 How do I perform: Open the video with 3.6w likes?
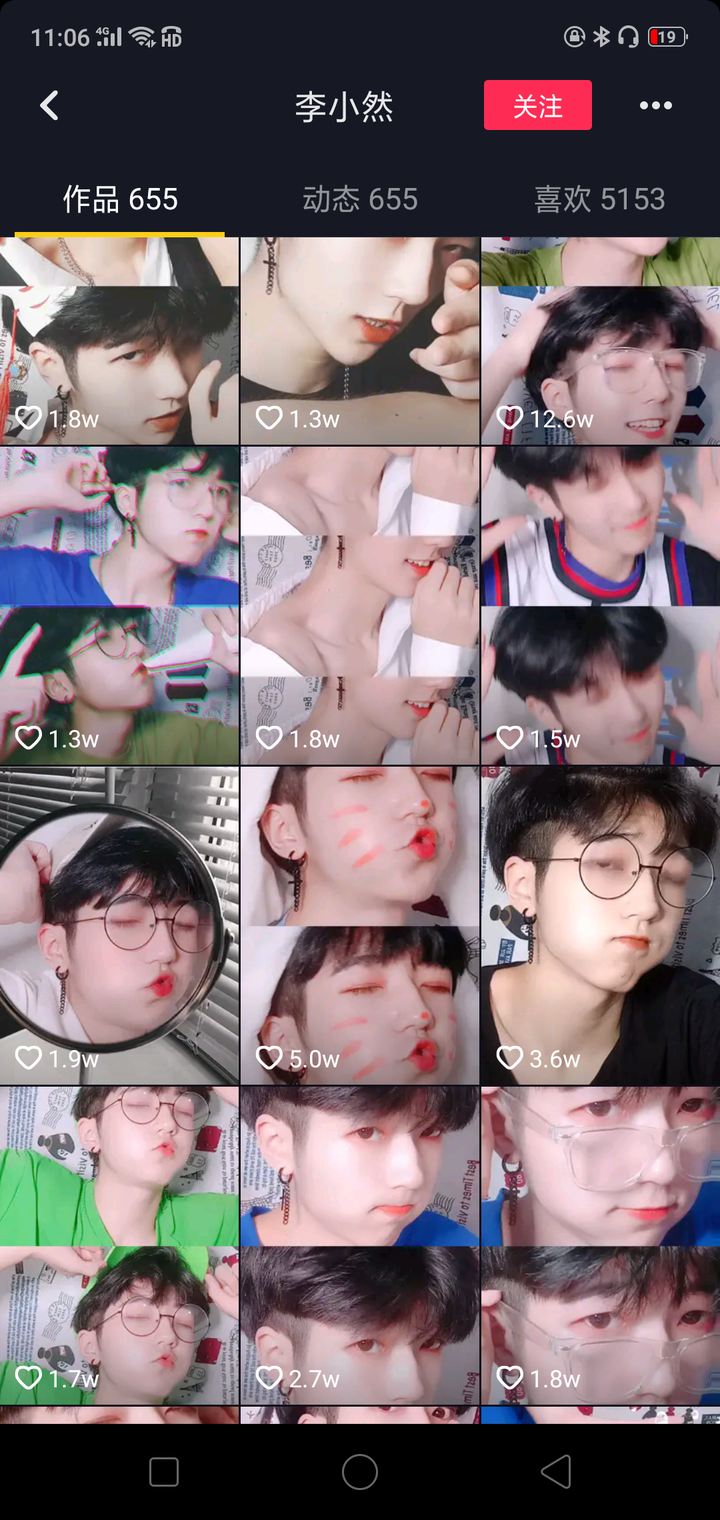pyautogui.click(x=600, y=925)
